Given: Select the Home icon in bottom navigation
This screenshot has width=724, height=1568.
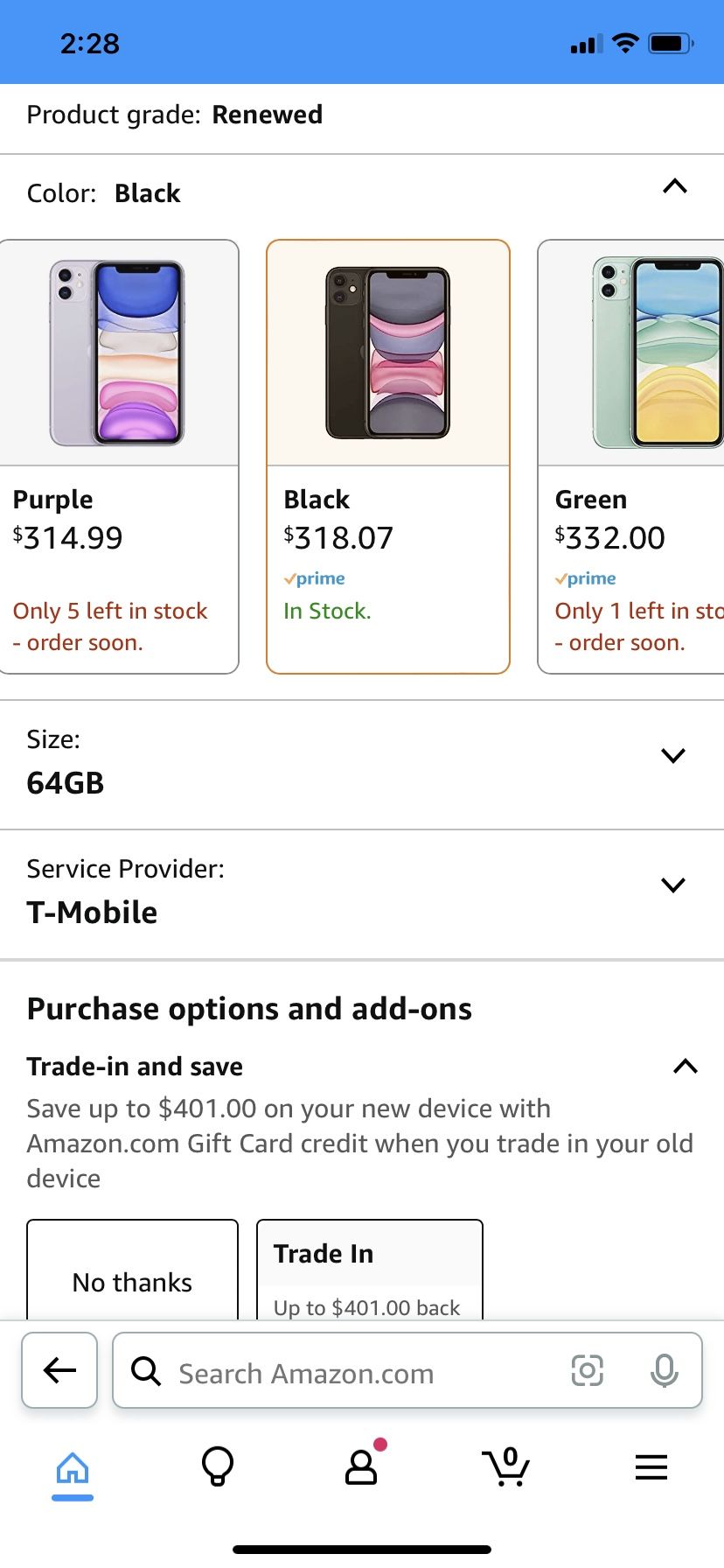Looking at the screenshot, I should coord(73,1466).
